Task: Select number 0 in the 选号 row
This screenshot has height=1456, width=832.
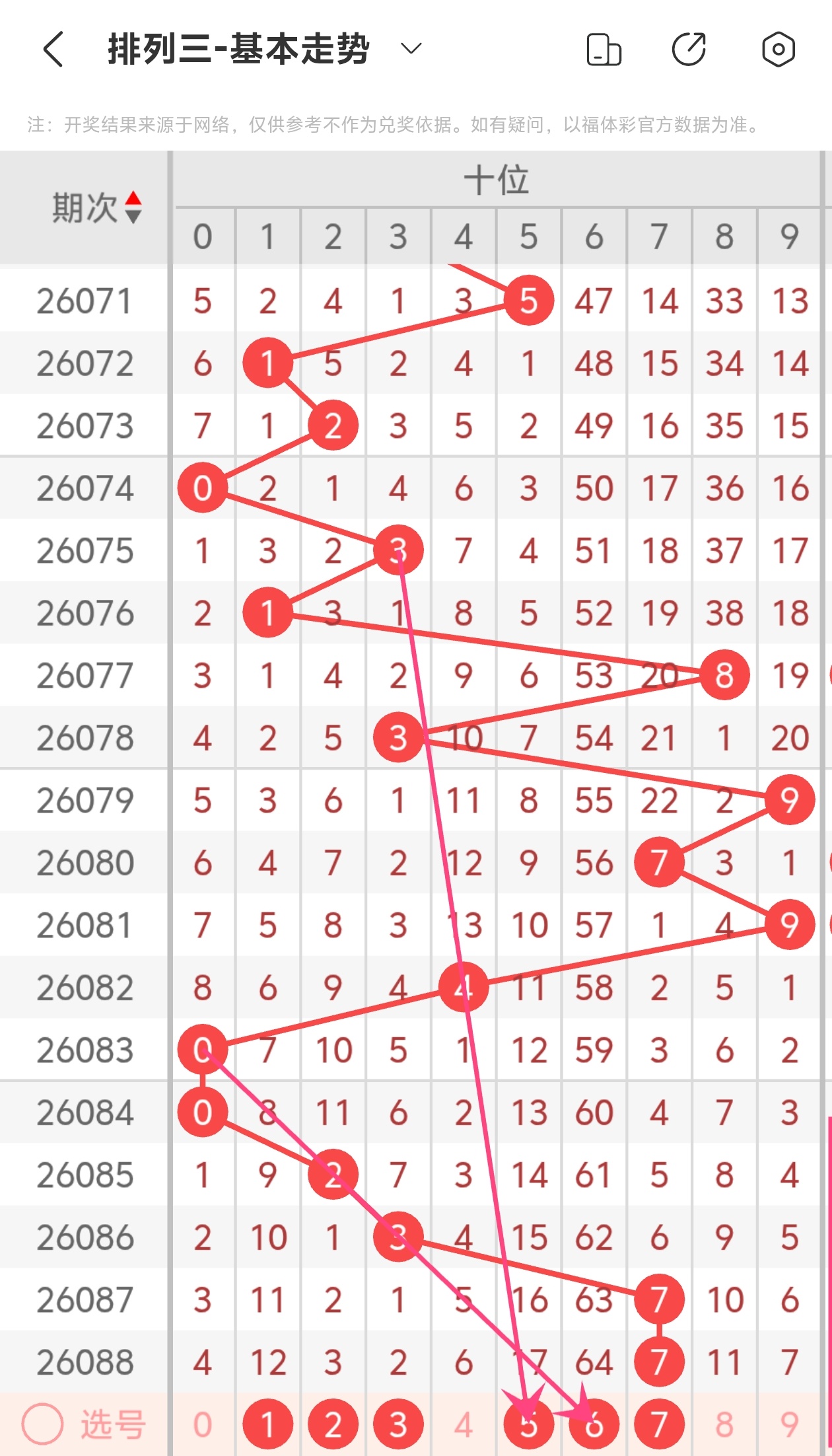Action: point(203,1425)
